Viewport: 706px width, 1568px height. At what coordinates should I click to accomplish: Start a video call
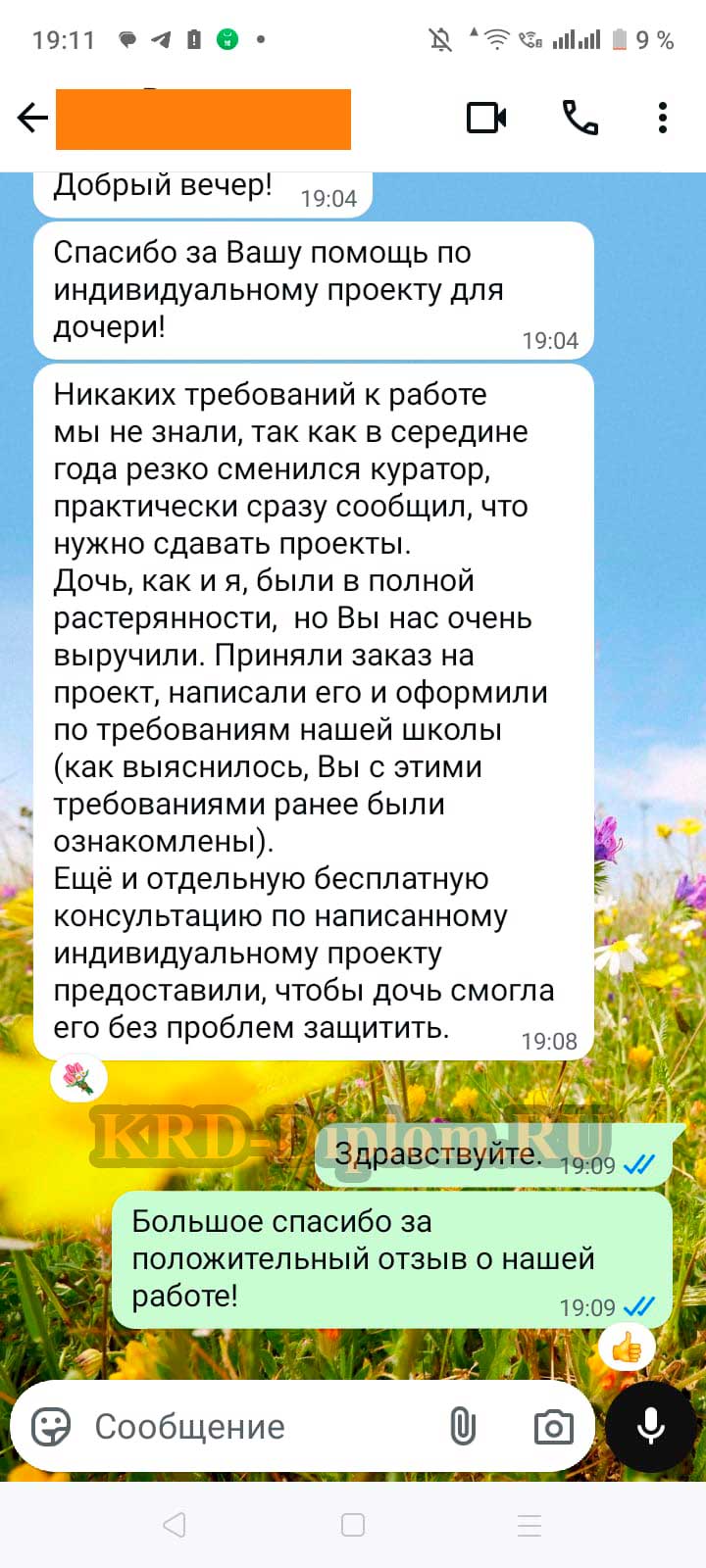[x=486, y=119]
